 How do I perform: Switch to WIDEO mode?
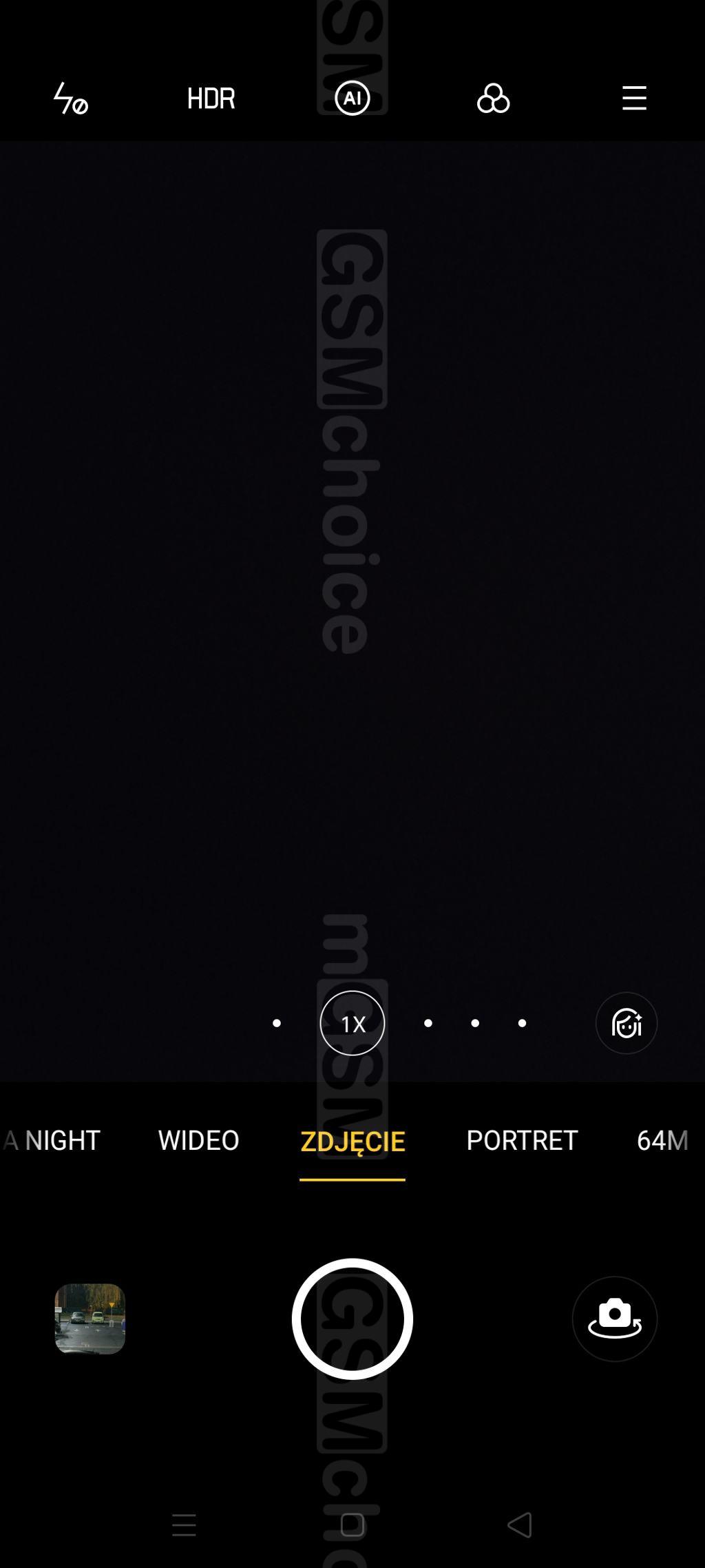(198, 1141)
